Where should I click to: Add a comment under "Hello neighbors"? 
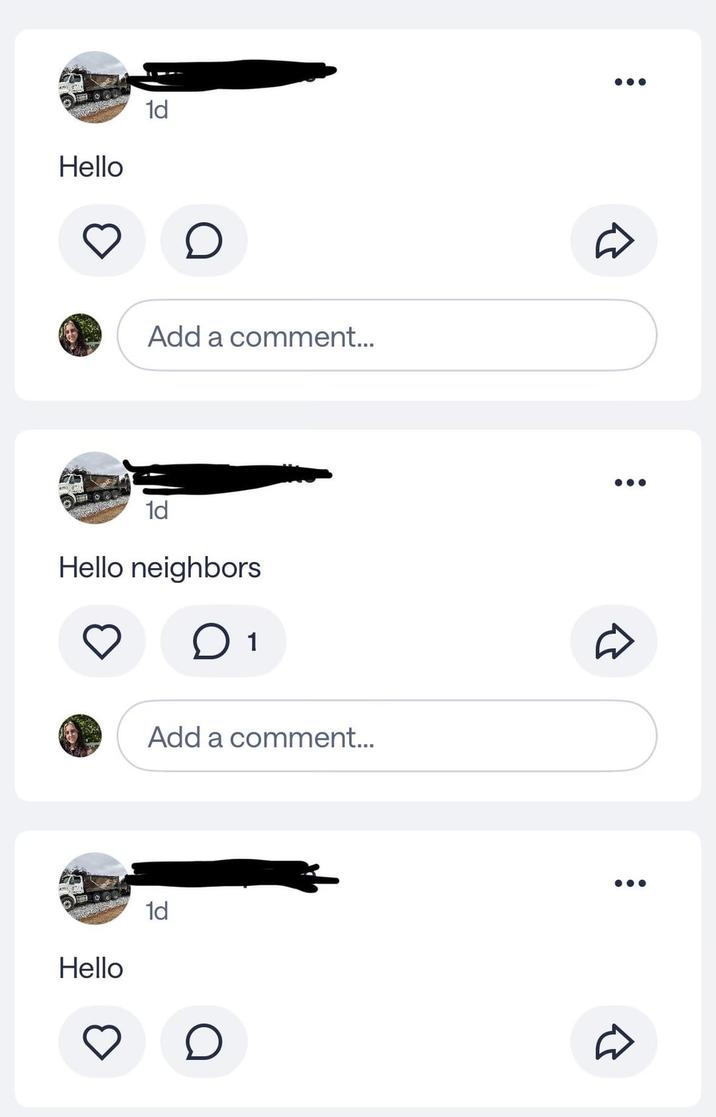tap(387, 737)
